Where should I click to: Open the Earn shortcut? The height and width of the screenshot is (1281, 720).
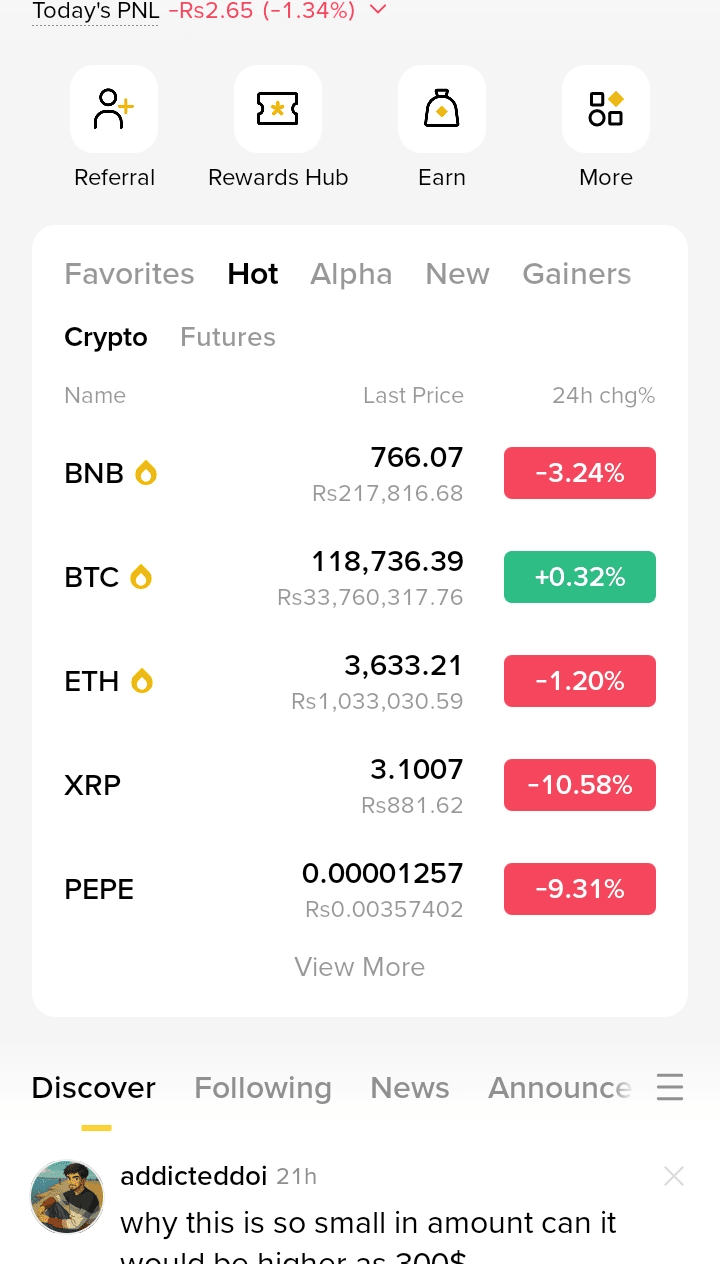coord(442,110)
